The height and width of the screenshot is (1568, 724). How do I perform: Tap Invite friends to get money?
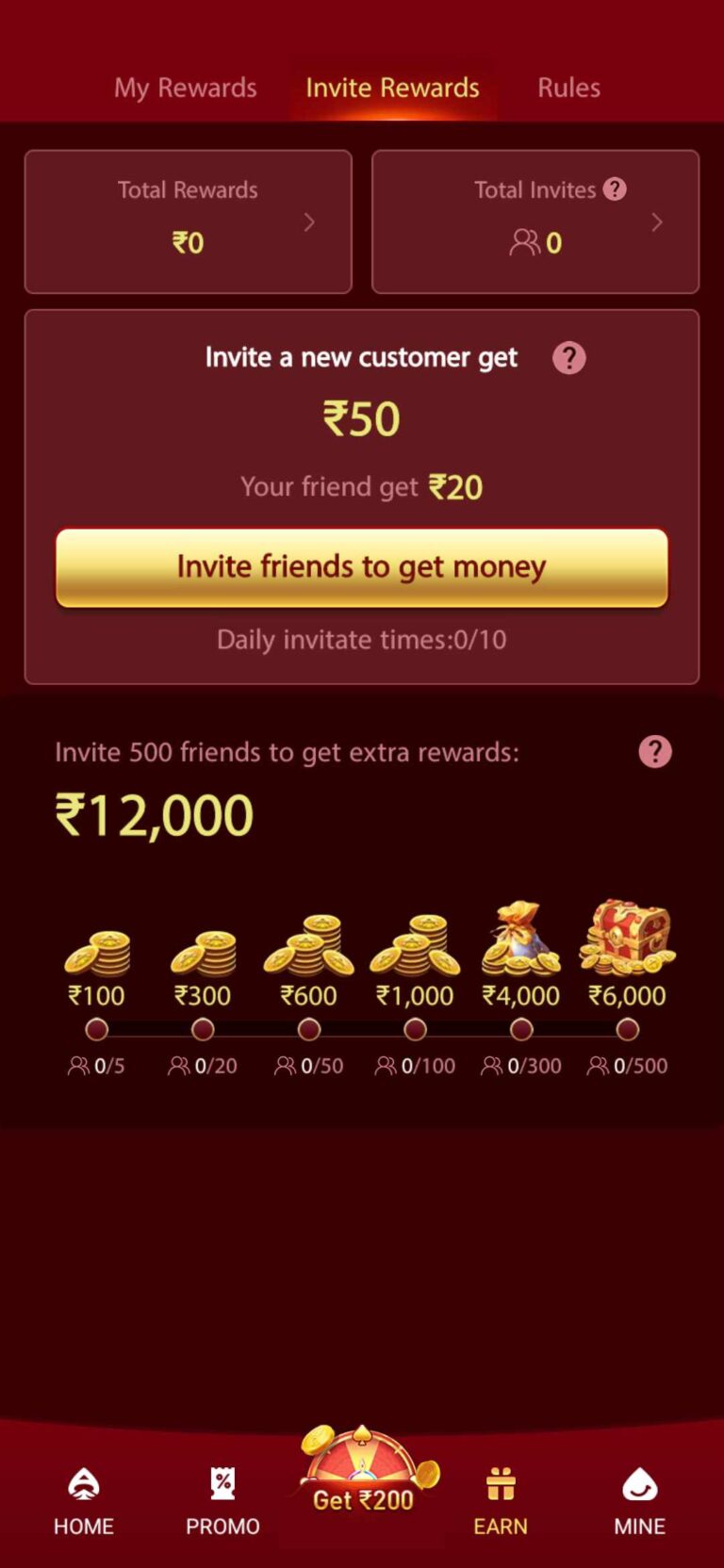(362, 567)
